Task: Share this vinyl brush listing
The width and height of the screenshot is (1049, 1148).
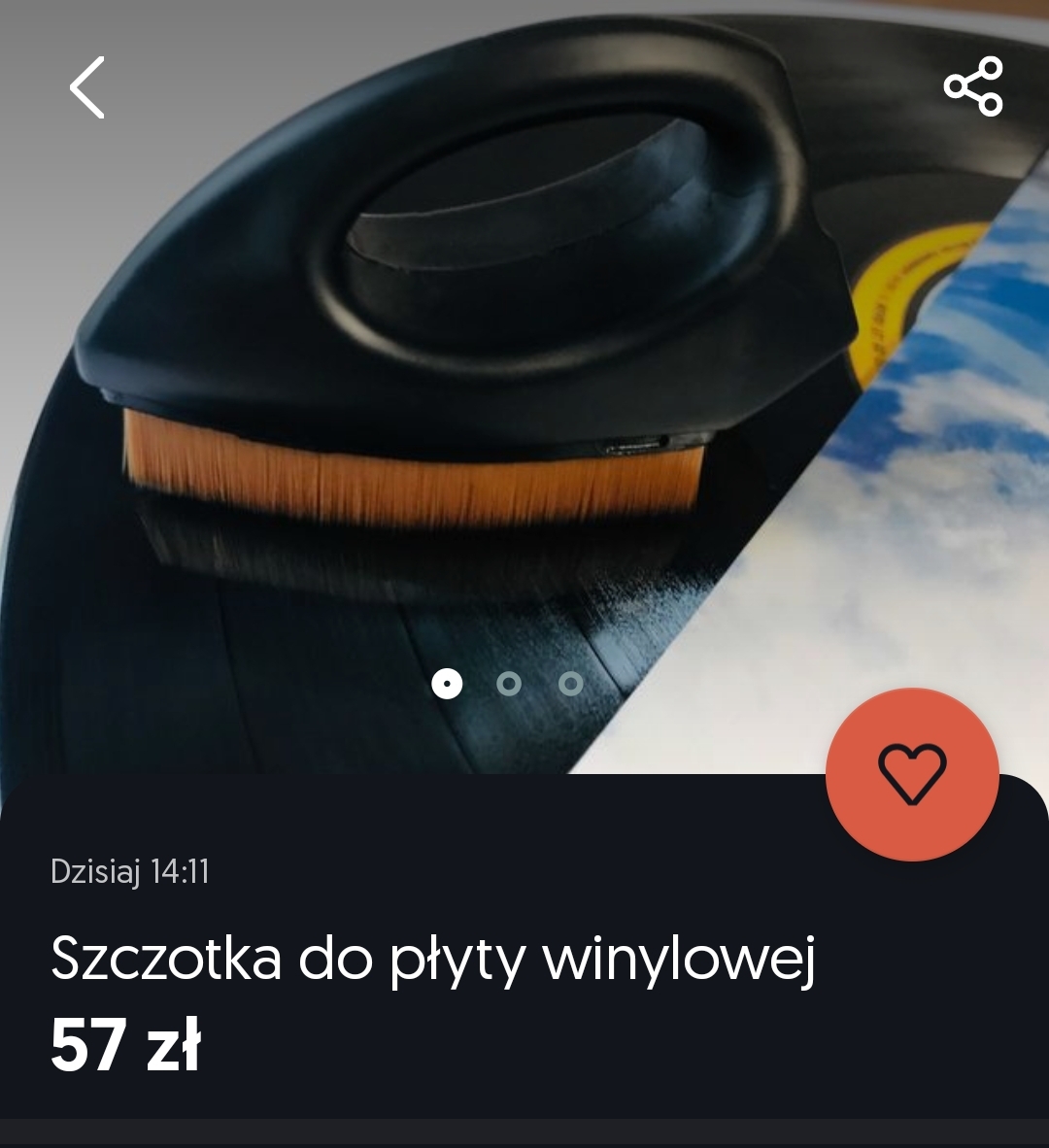Action: point(972,86)
